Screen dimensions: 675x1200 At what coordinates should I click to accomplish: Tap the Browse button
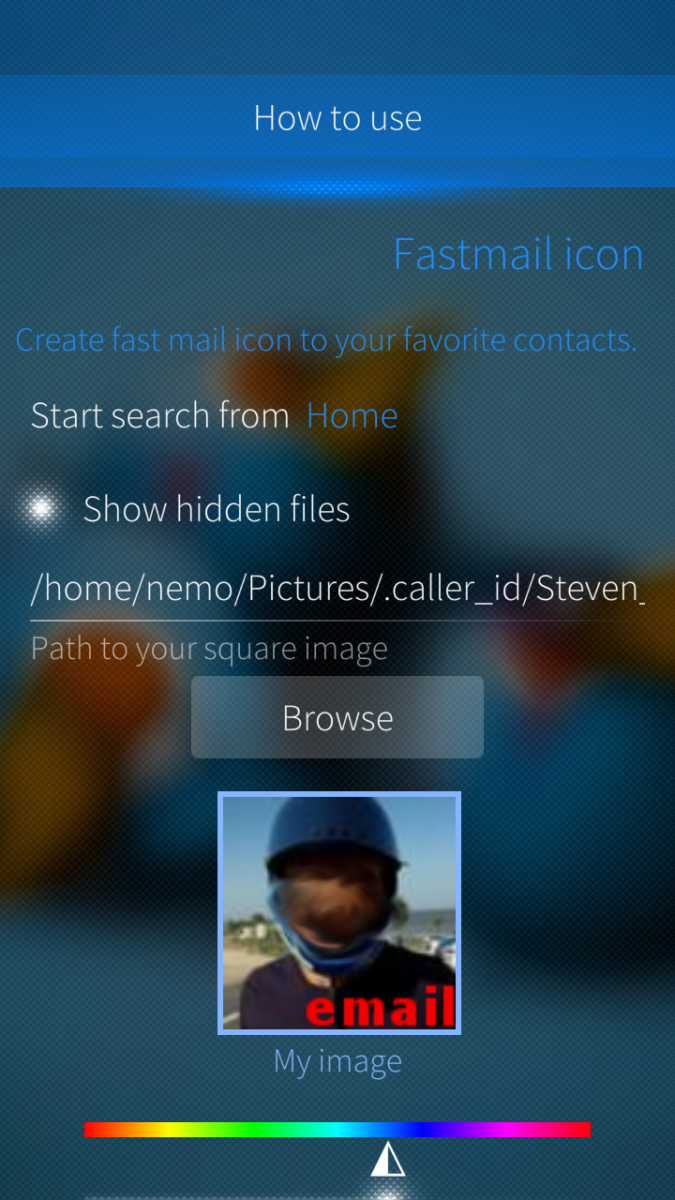pyautogui.click(x=337, y=718)
